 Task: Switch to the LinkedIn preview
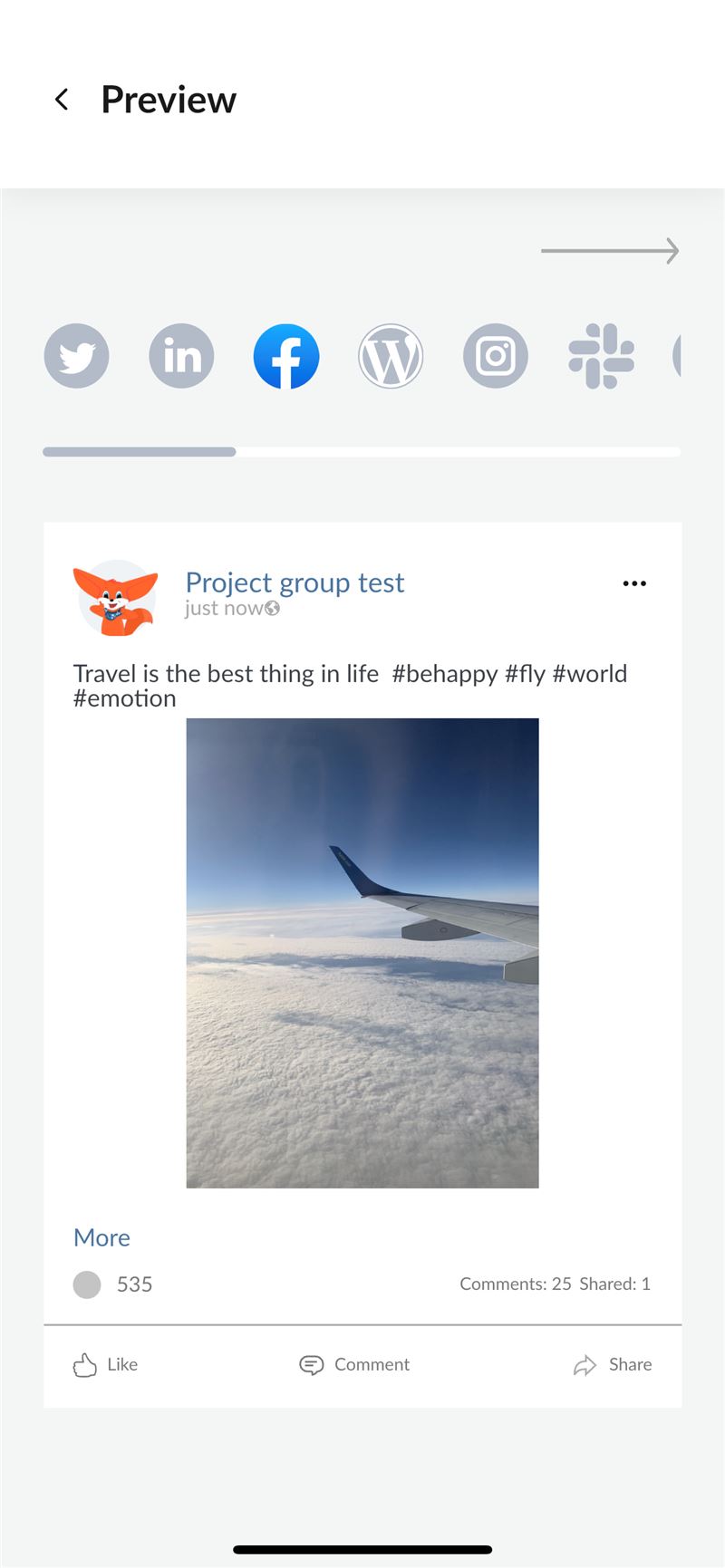[181, 356]
